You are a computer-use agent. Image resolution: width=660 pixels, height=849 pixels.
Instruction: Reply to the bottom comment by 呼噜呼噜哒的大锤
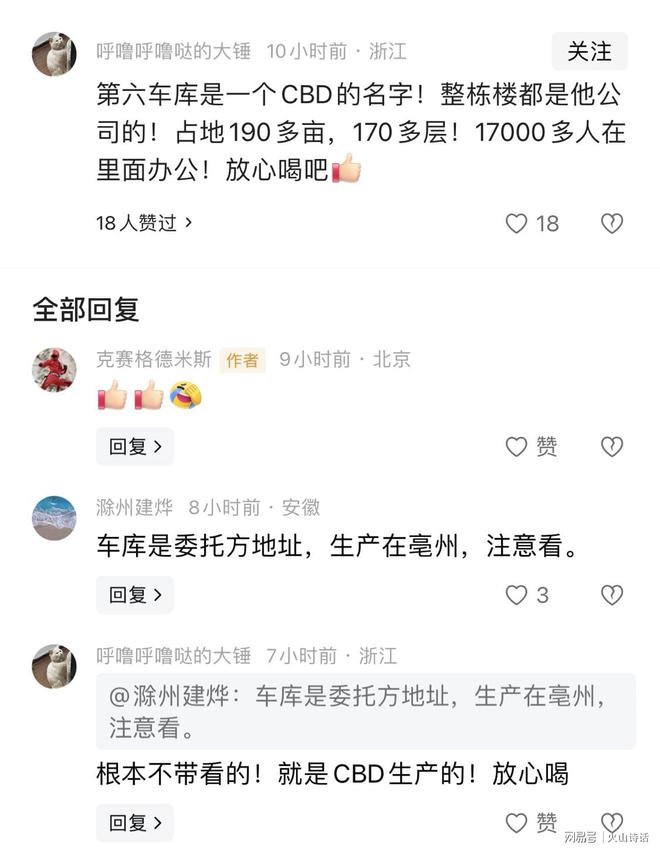click(134, 823)
